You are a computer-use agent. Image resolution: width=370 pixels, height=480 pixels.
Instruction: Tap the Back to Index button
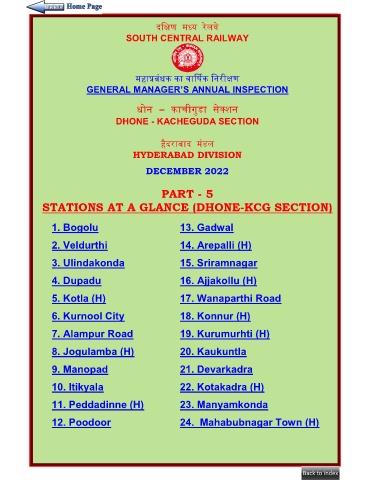coord(320,473)
